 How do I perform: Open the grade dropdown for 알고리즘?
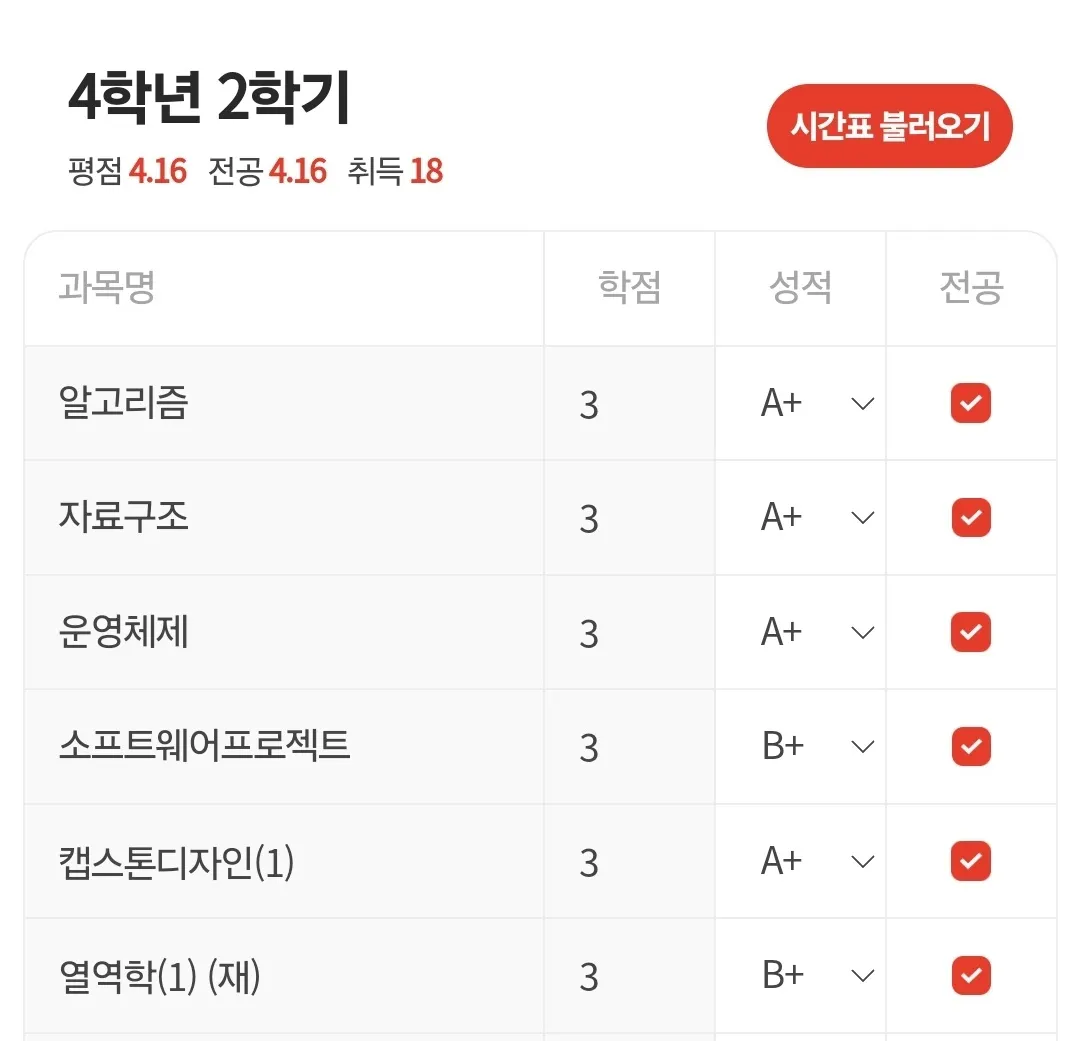816,404
